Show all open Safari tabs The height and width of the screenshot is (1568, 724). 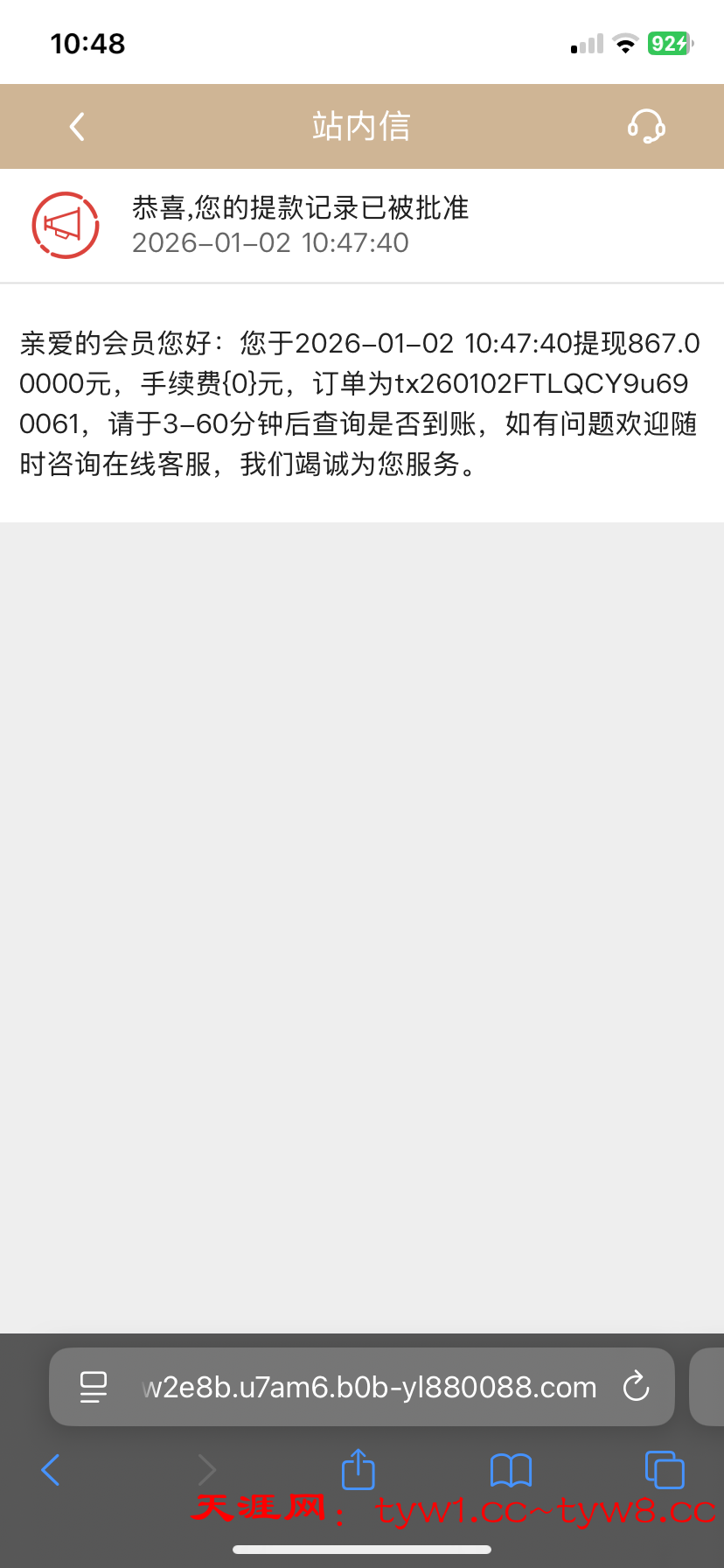[x=664, y=1470]
